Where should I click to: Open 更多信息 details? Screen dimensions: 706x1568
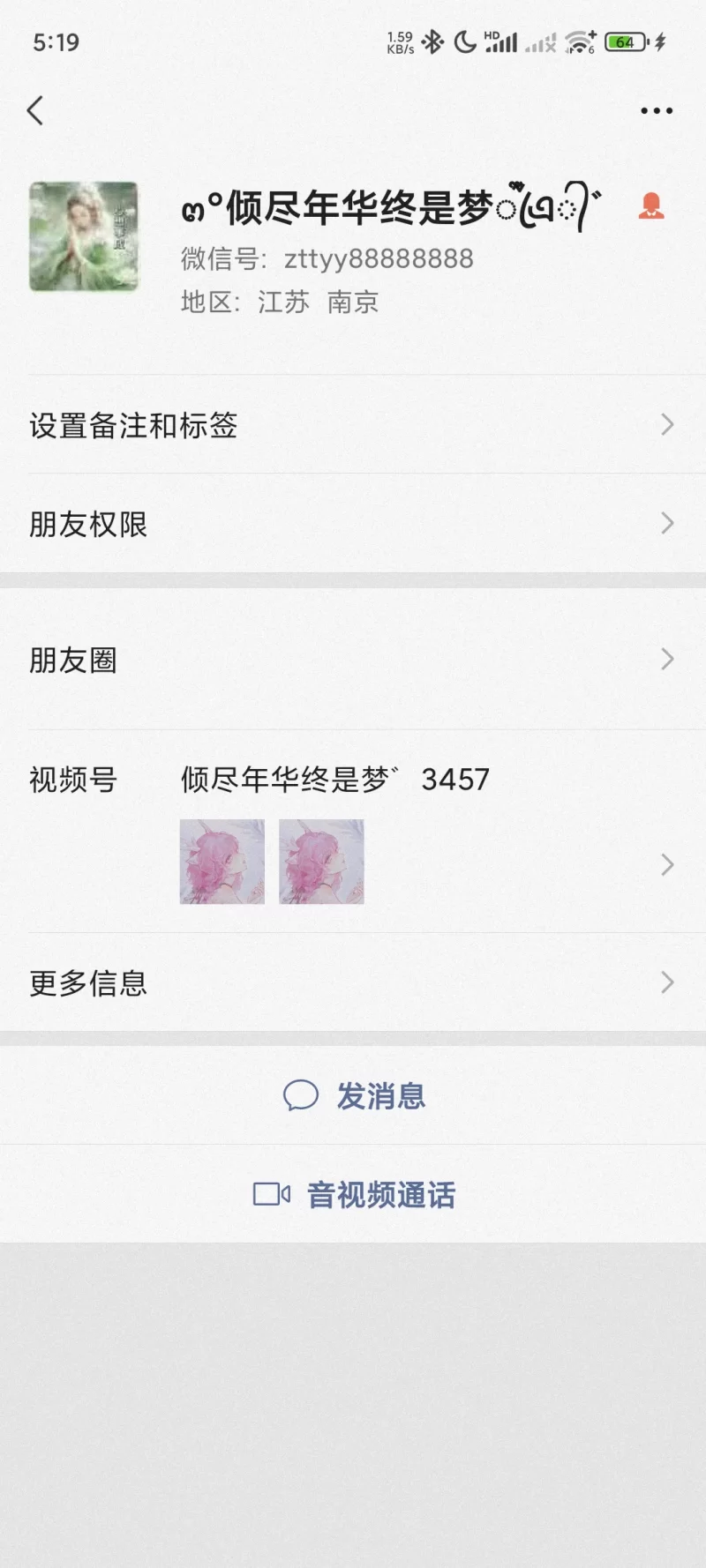(353, 982)
